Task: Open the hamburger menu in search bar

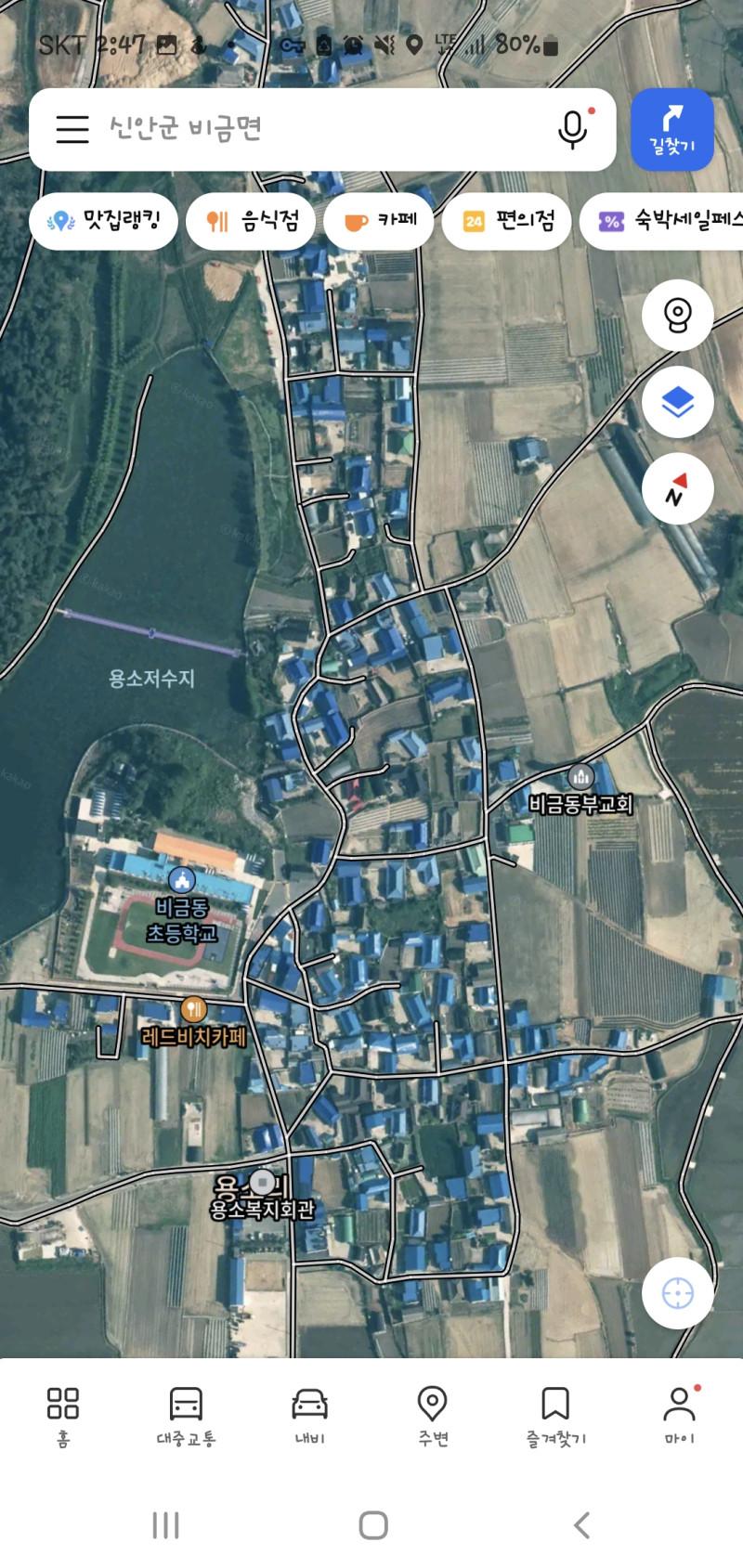Action: (x=72, y=129)
